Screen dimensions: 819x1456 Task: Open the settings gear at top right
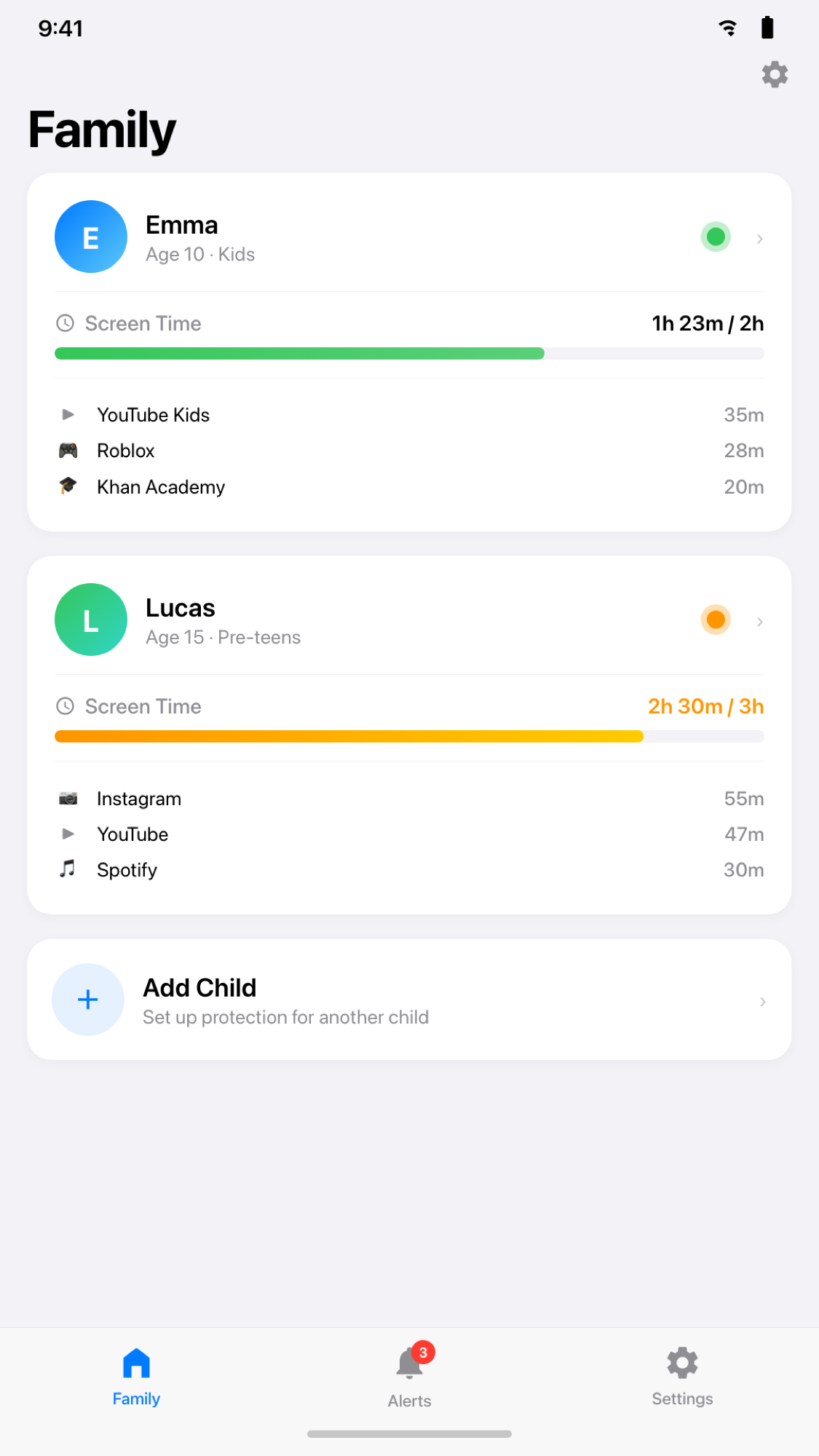click(x=775, y=74)
